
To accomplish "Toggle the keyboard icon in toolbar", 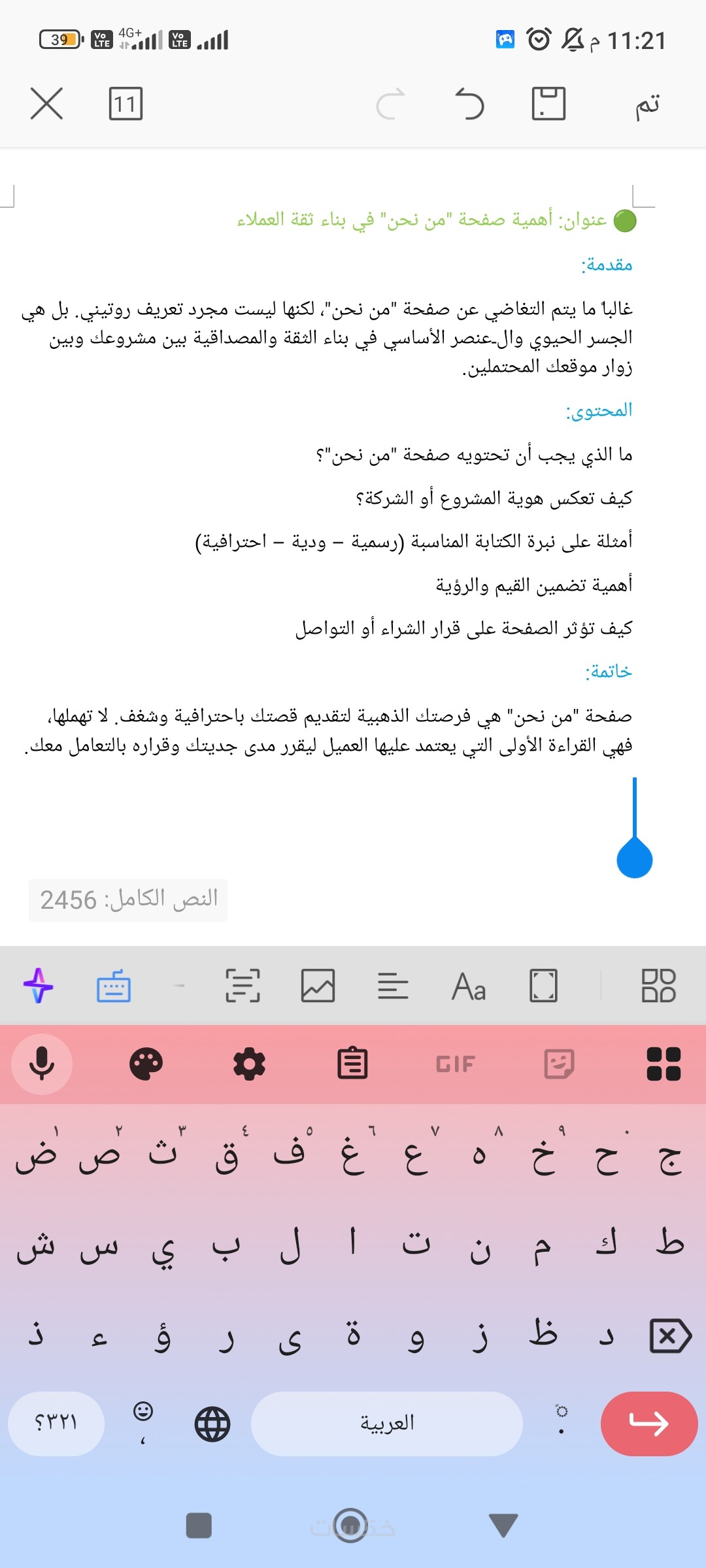I will tap(114, 986).
